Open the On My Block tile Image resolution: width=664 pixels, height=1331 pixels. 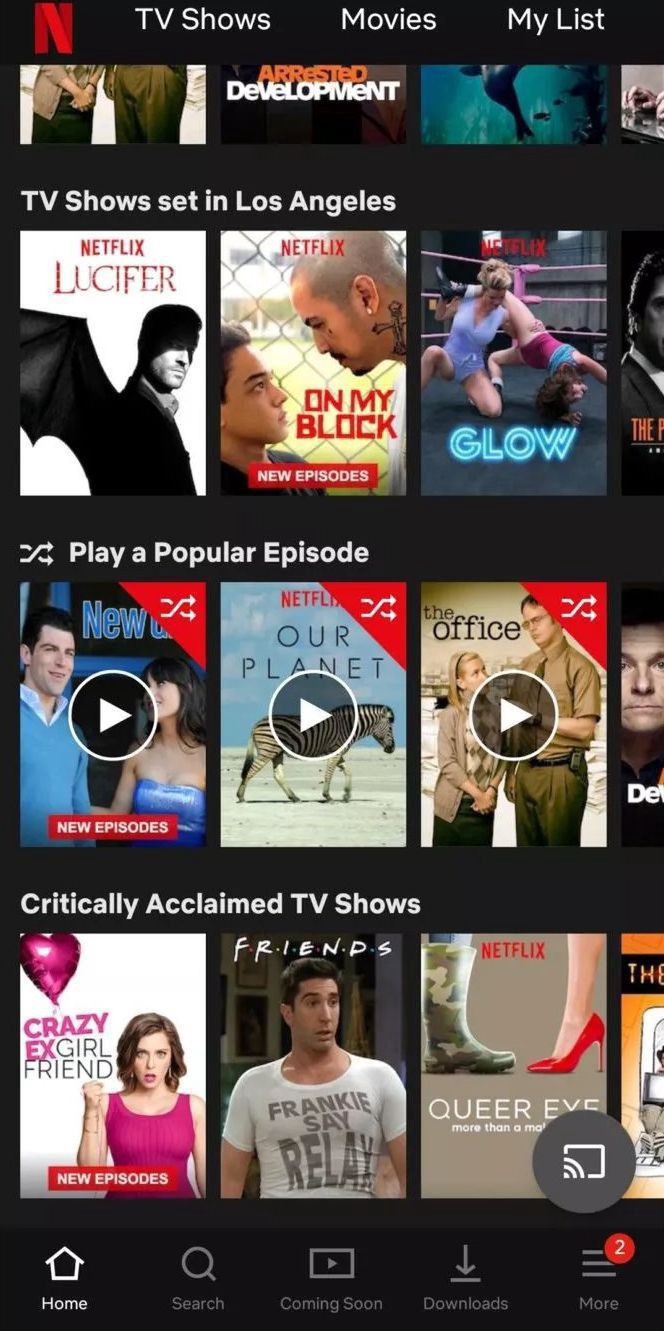(313, 363)
